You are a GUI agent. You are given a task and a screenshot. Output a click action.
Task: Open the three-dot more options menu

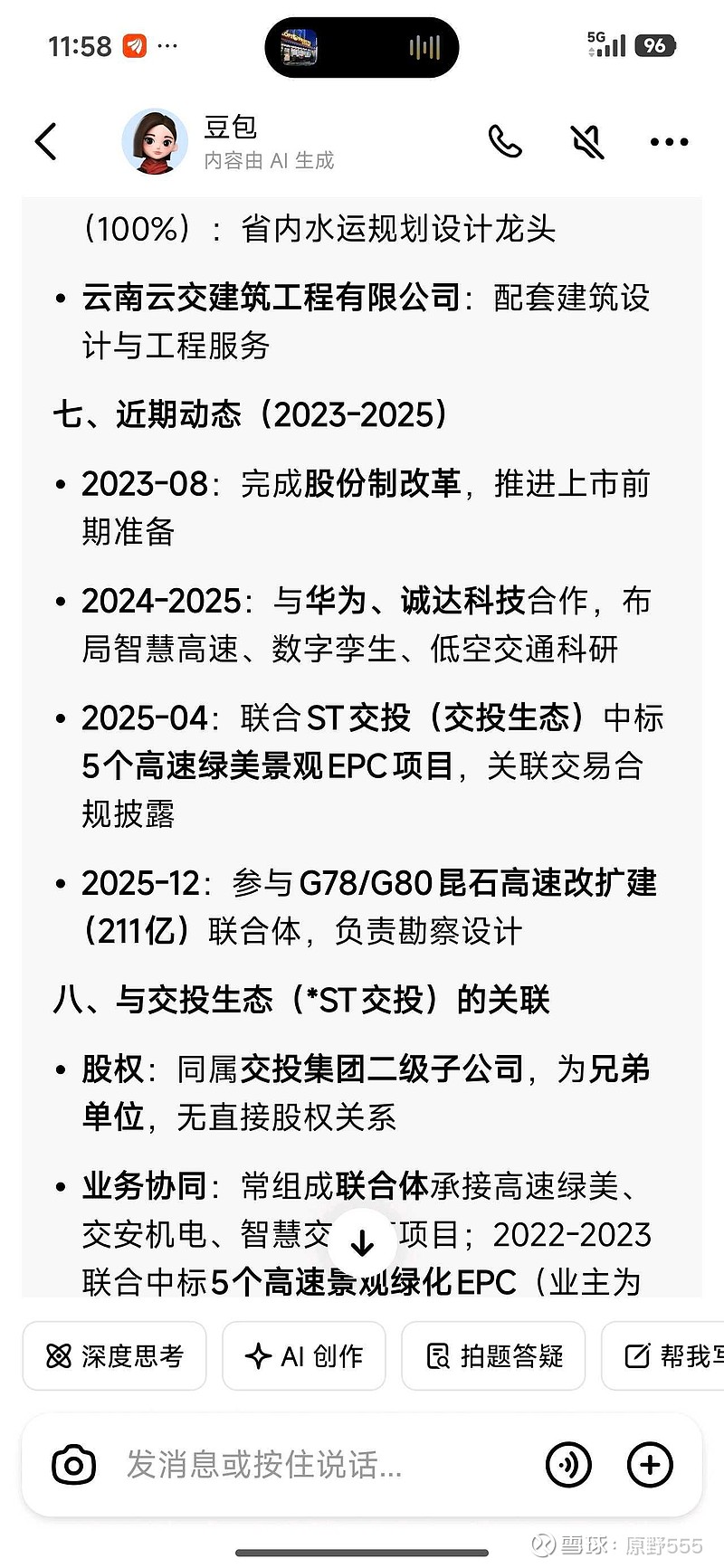(x=669, y=142)
